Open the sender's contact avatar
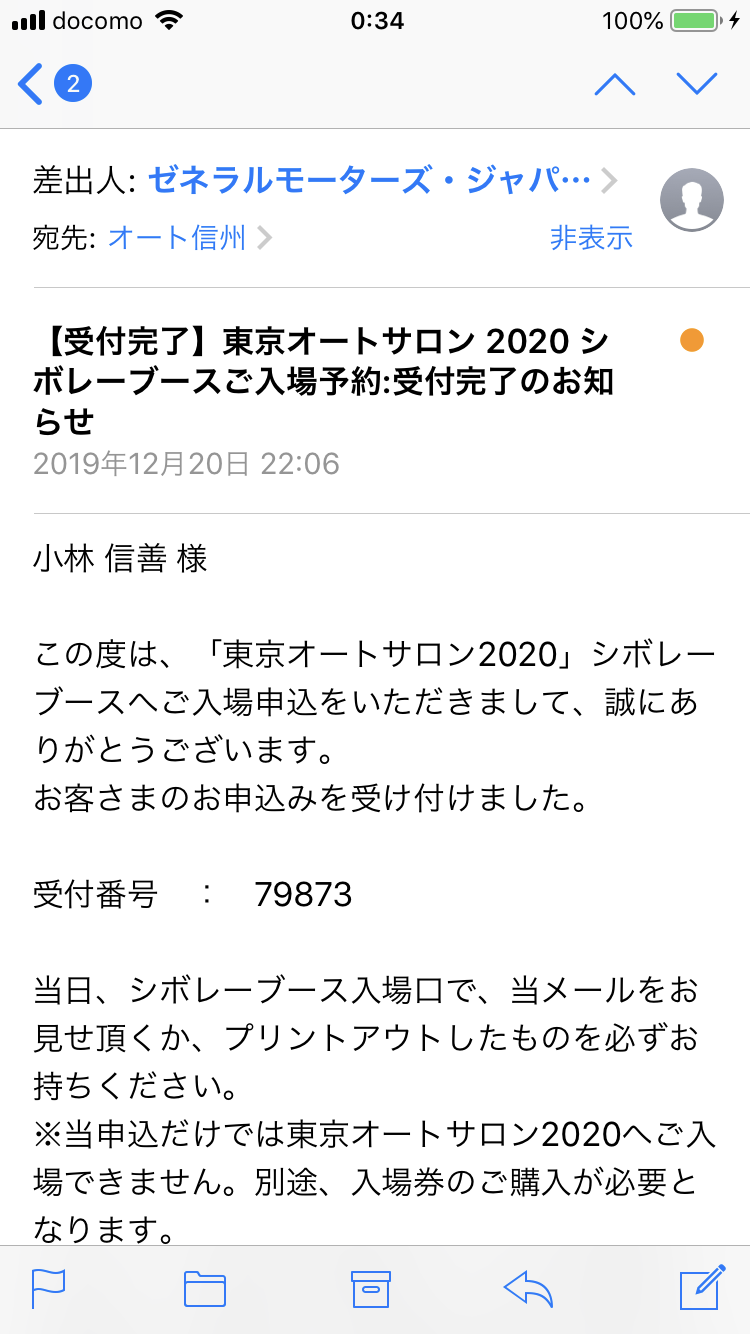Image resolution: width=750 pixels, height=1334 pixels. click(692, 200)
